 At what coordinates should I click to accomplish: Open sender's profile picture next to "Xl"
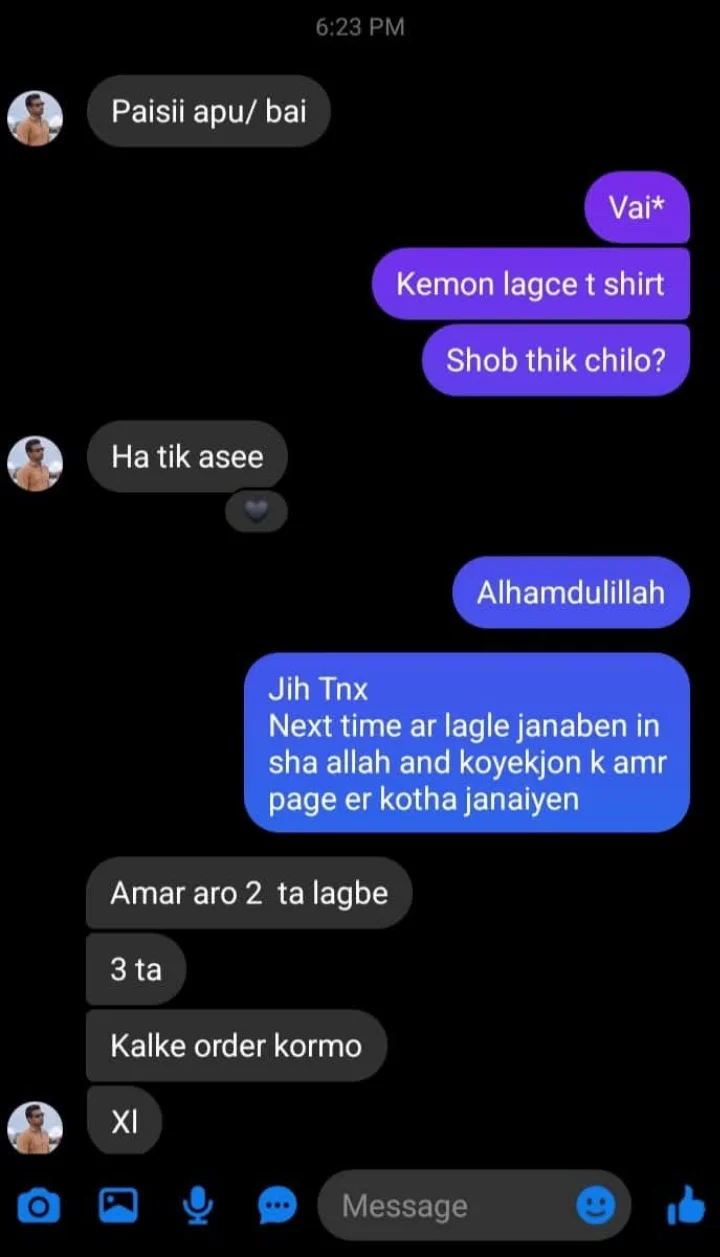tap(36, 1128)
